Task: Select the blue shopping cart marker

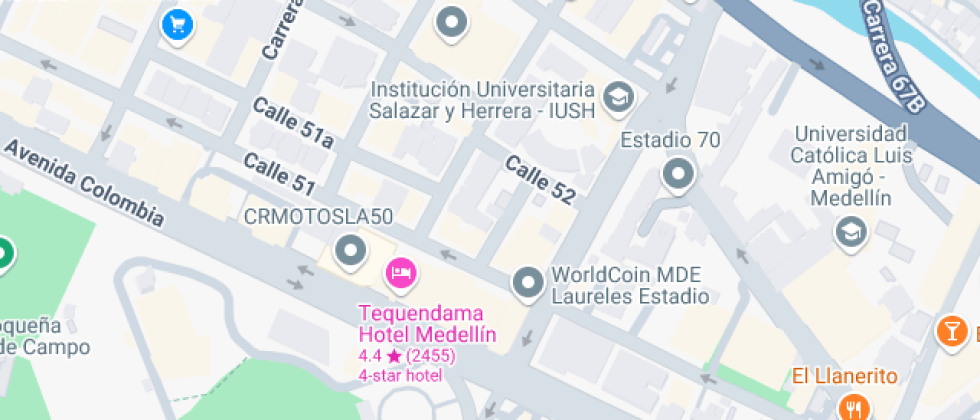Action: (178, 24)
